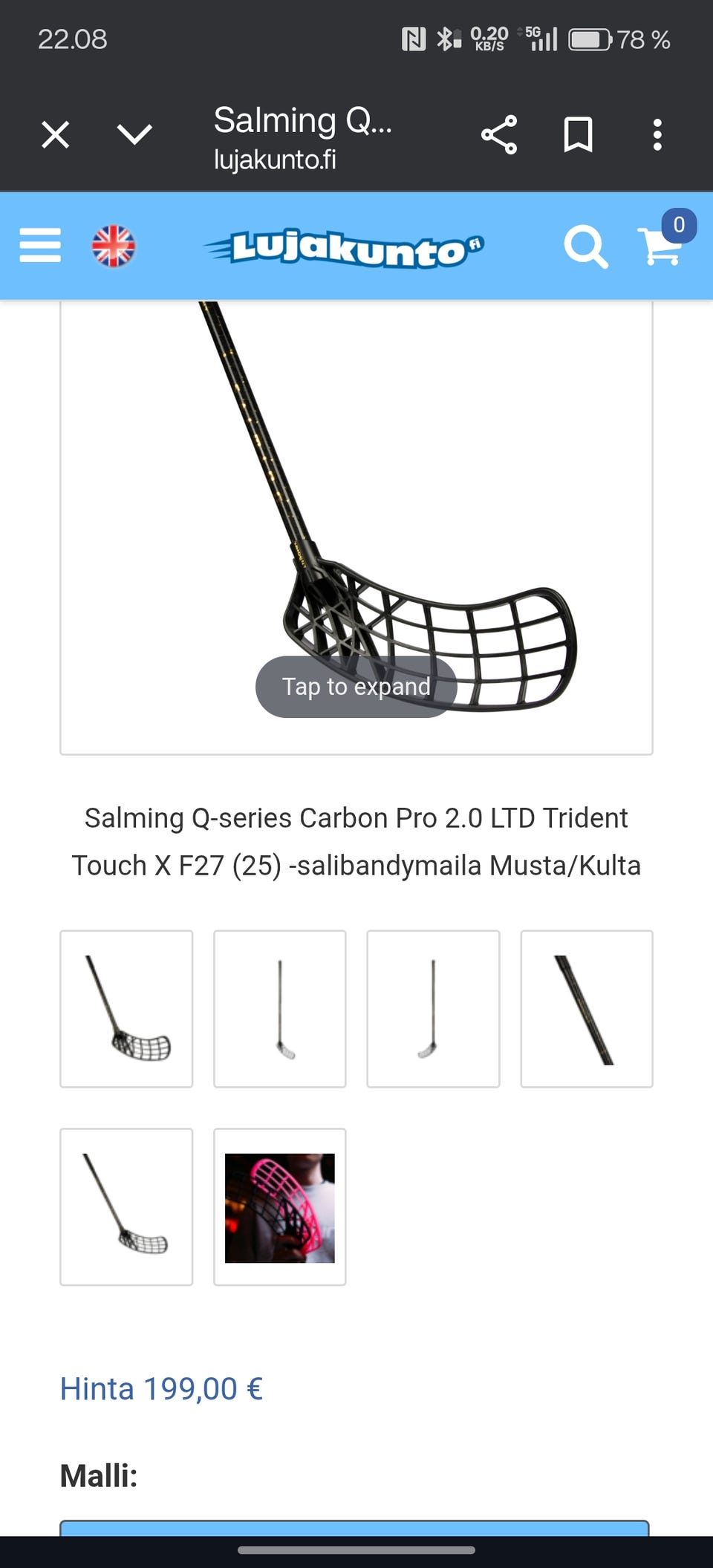Screen dimensions: 713x1568
Task: Open the Lujakunto hamburger menu
Action: 40,246
